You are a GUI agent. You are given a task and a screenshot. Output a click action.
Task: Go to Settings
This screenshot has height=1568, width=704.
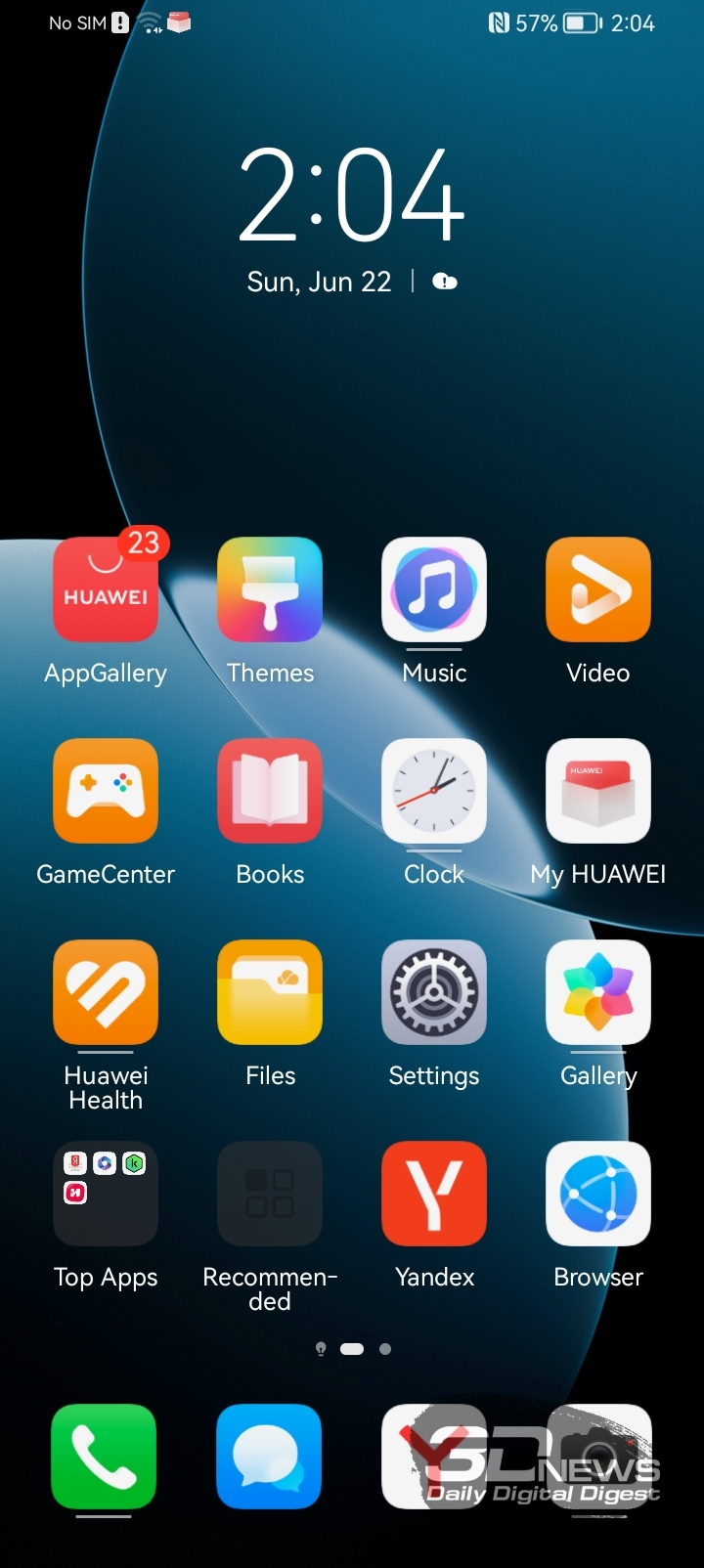(434, 992)
